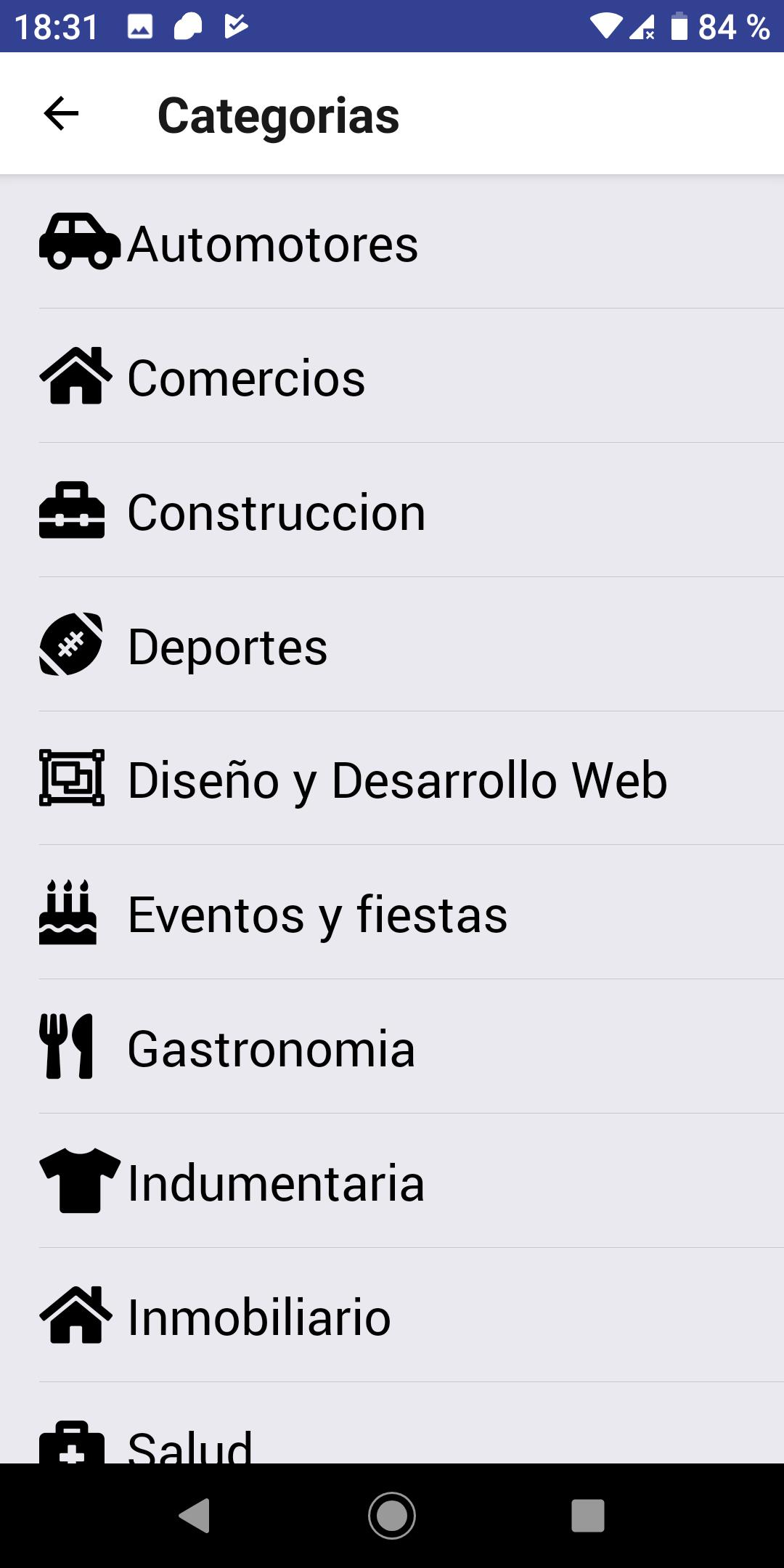Choose the Indumentaria category

[x=392, y=1181]
